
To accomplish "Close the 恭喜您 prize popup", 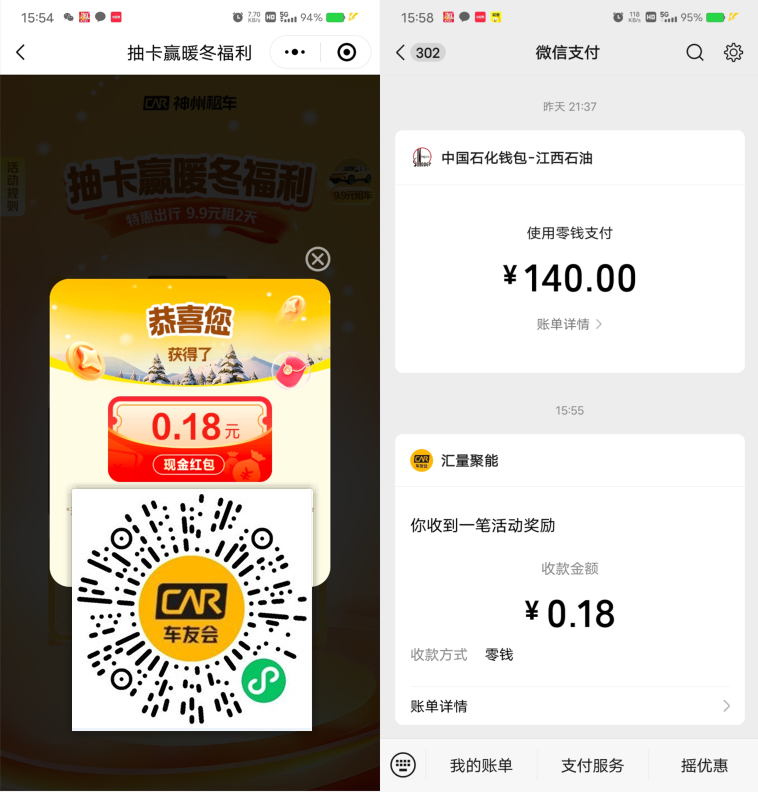I will tap(317, 259).
